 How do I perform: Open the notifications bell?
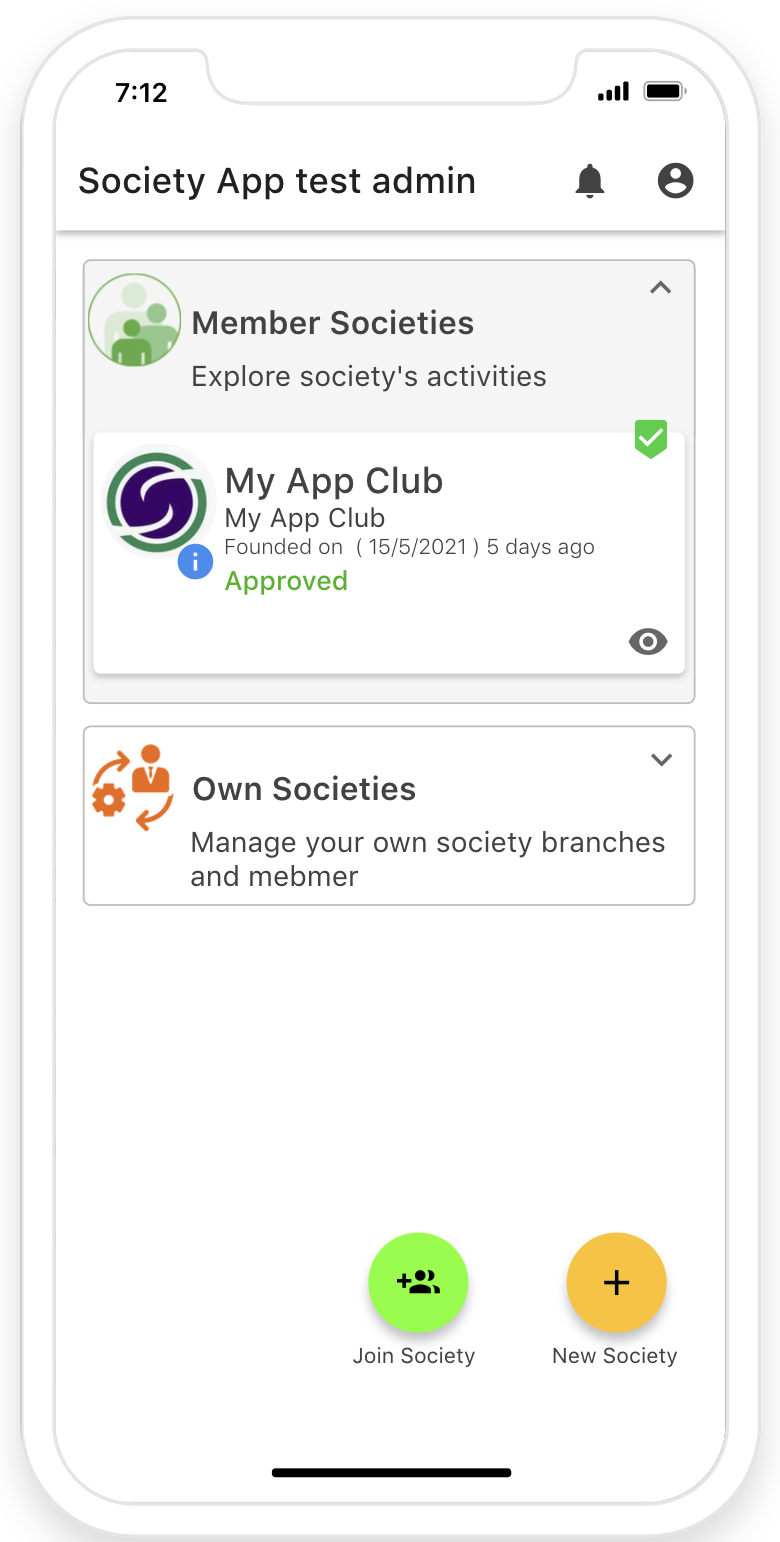coord(590,181)
